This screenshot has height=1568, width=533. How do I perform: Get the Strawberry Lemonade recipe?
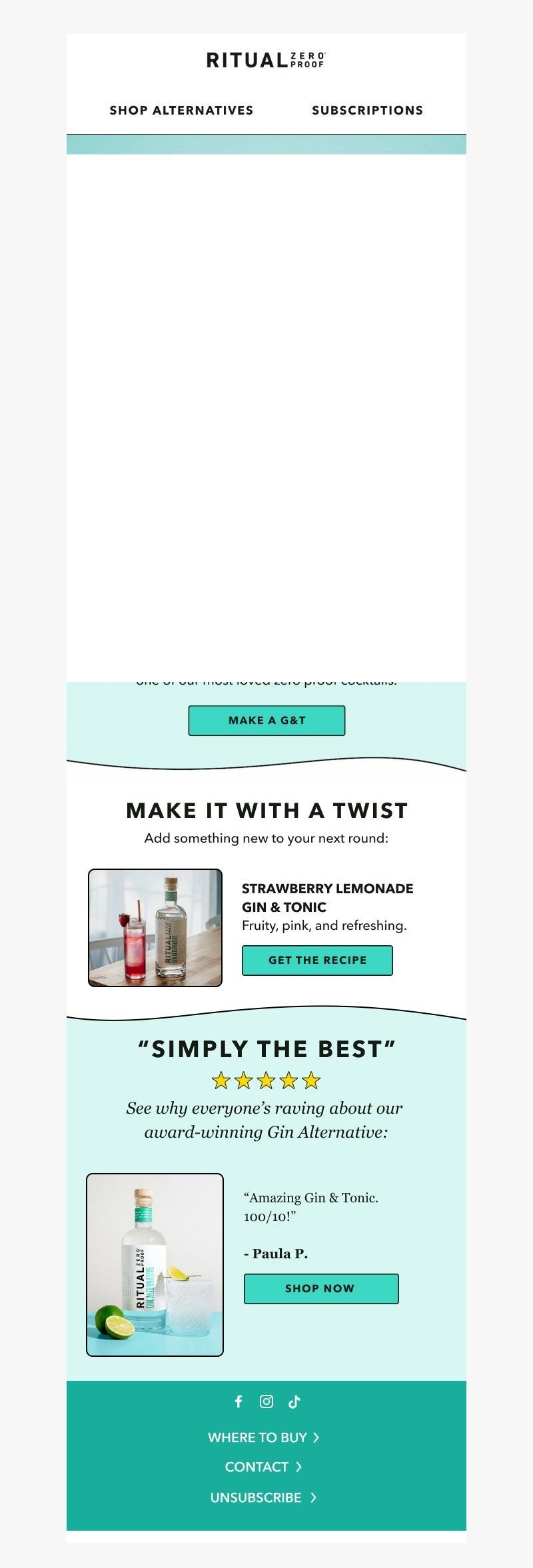pyautogui.click(x=317, y=960)
